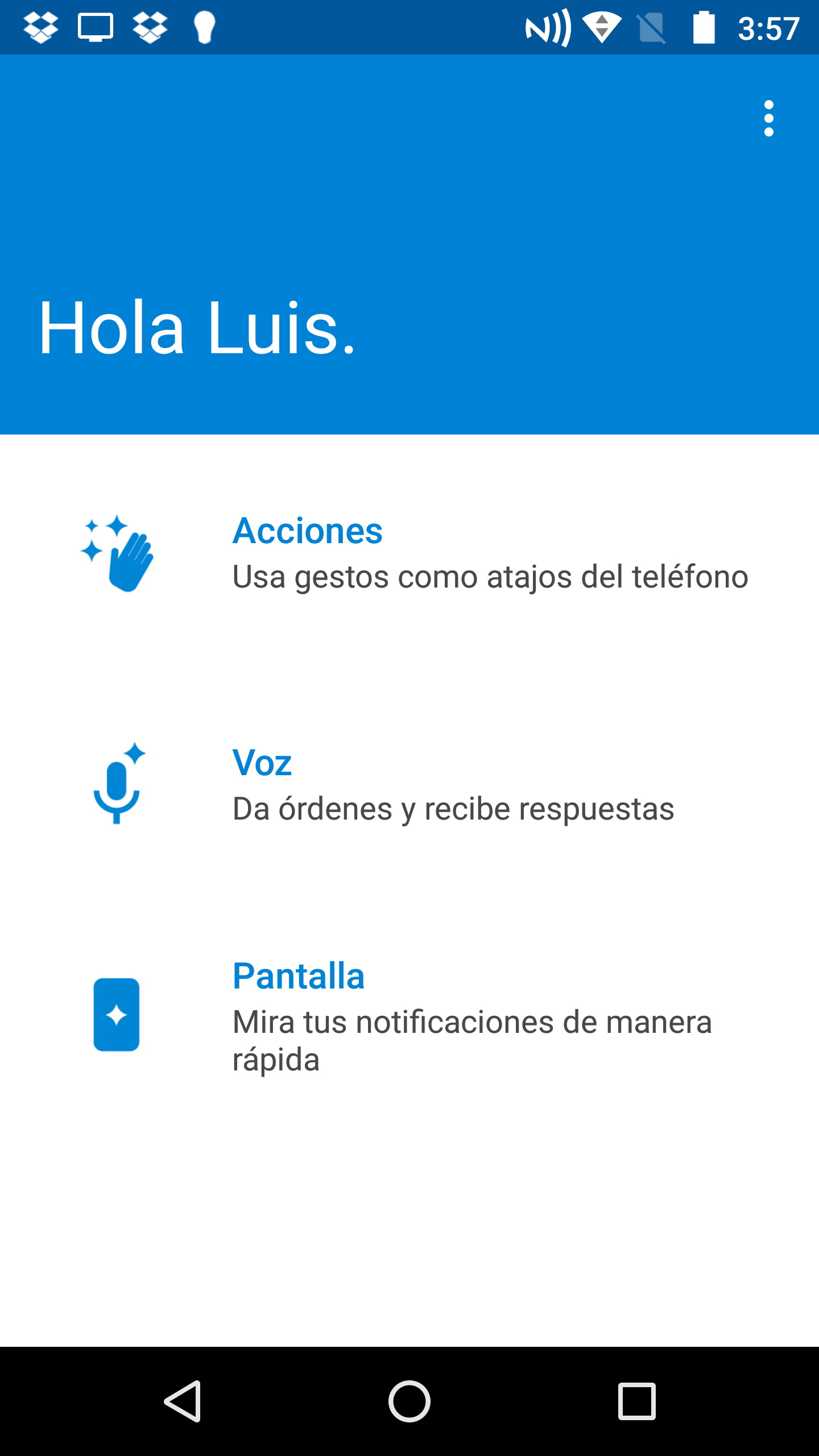The image size is (819, 1456).
Task: Return to the home screen
Action: click(x=409, y=1401)
